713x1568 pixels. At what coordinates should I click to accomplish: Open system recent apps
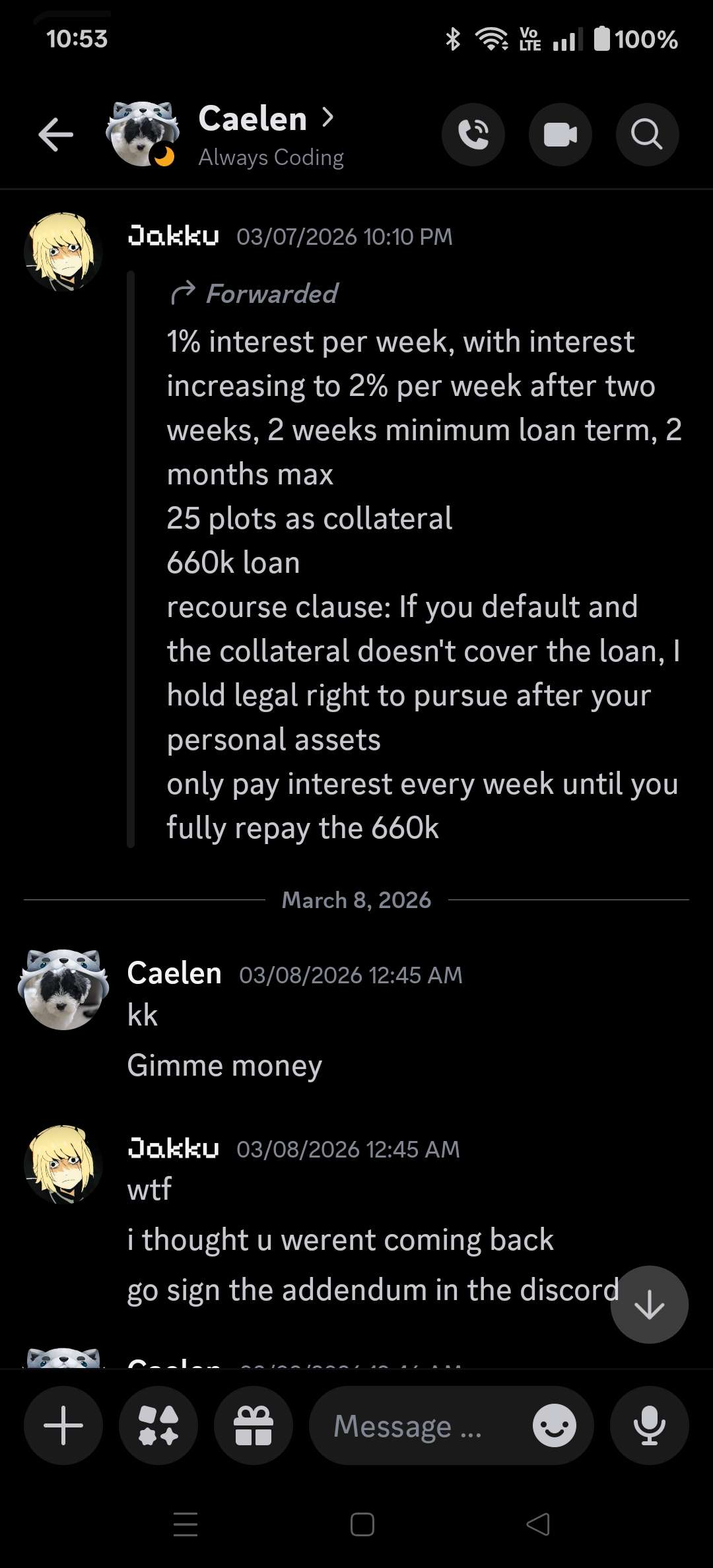coord(186,1524)
